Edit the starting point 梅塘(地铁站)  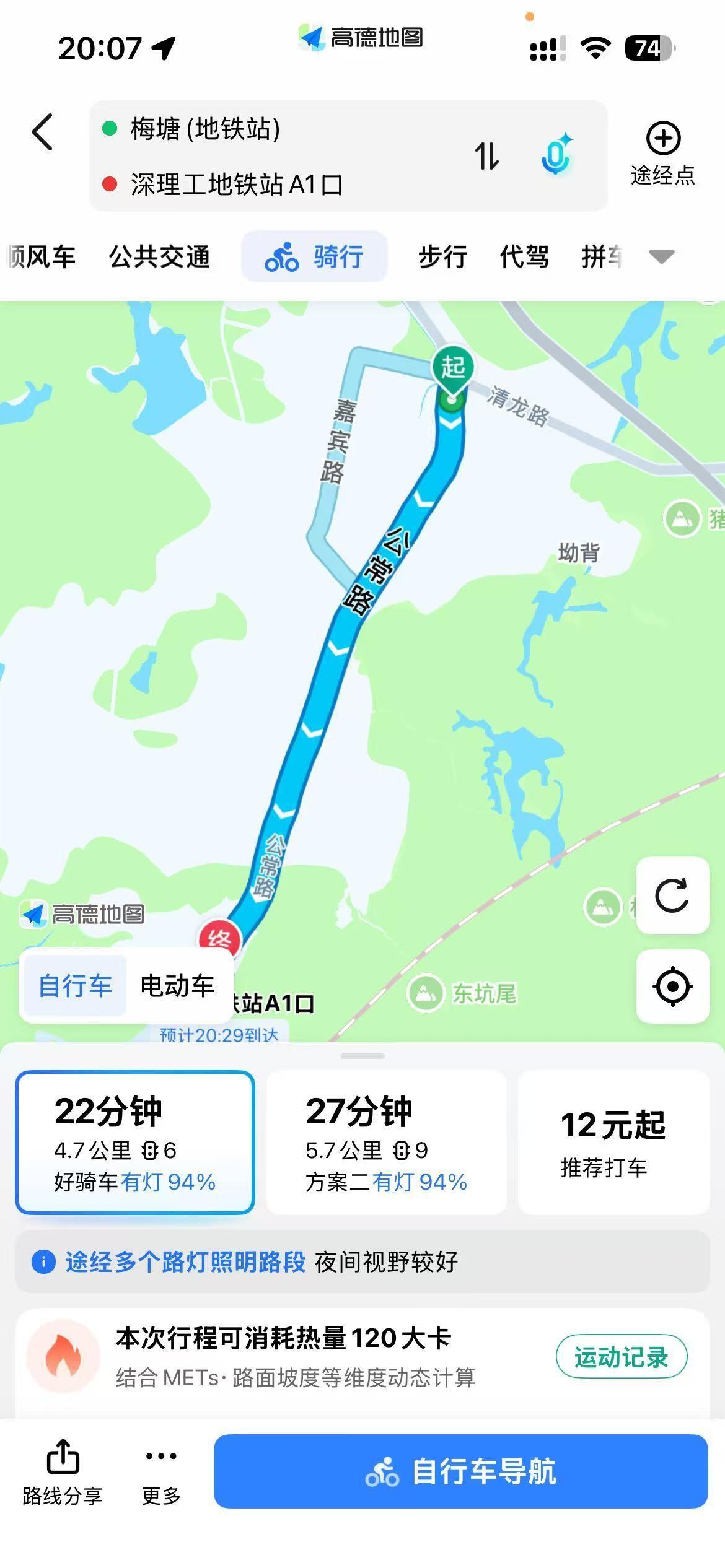point(205,129)
